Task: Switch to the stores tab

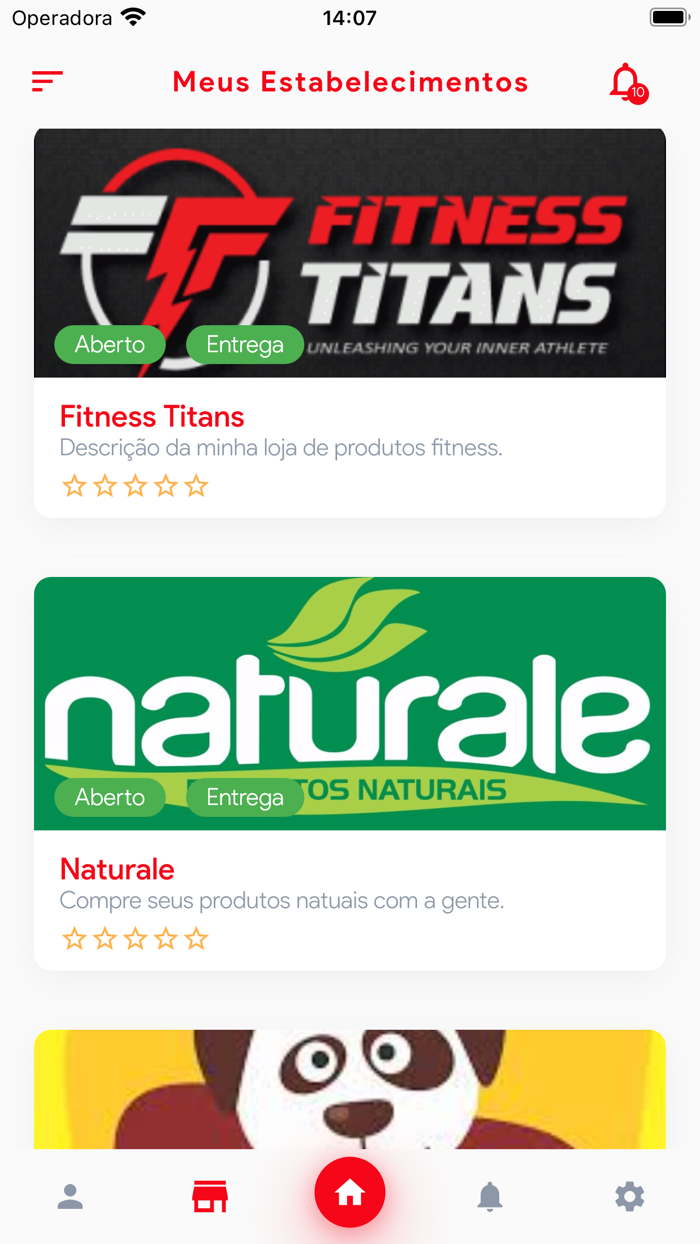Action: (210, 1196)
